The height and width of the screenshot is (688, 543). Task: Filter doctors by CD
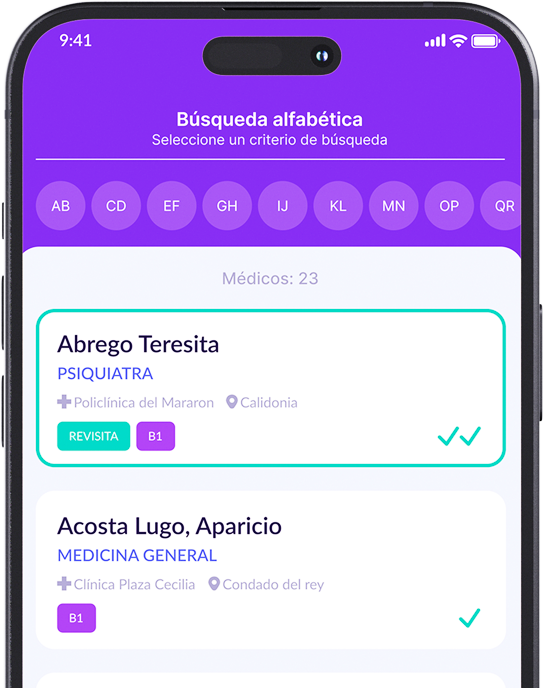click(x=116, y=206)
